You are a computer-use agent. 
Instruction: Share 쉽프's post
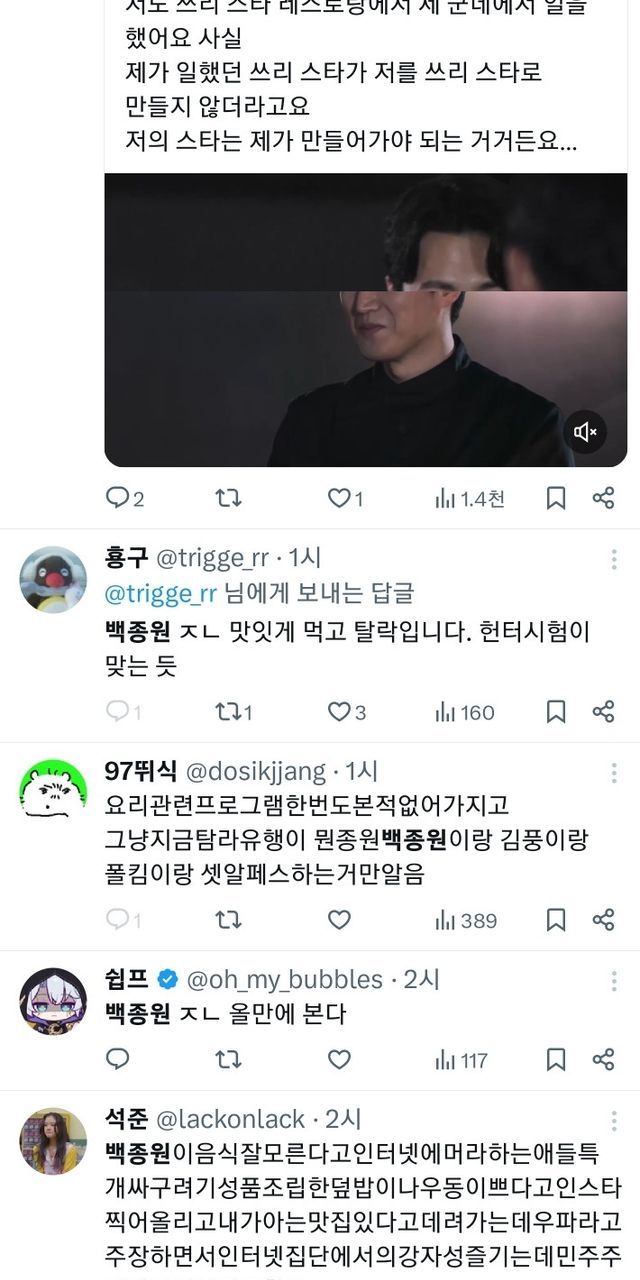coord(603,1060)
